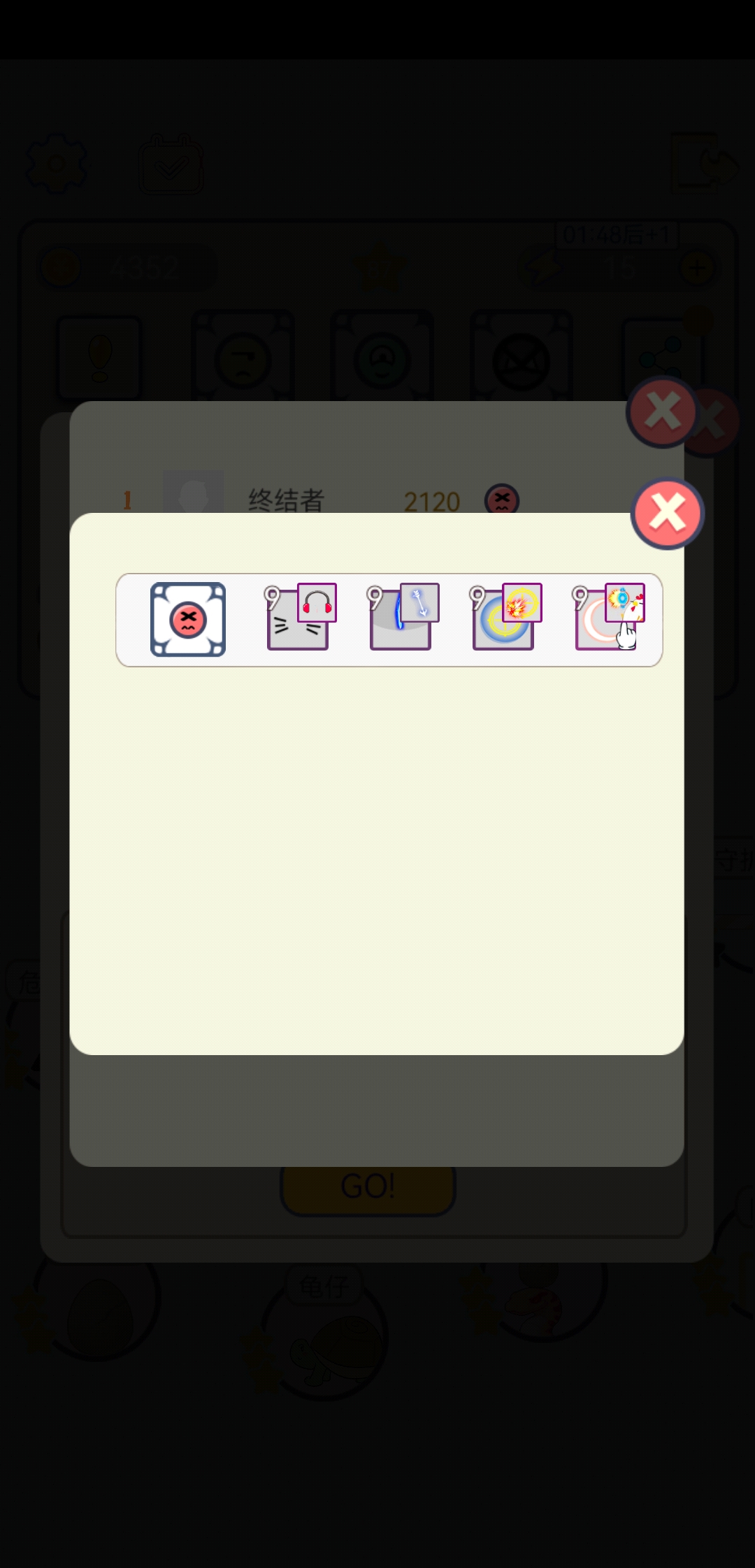
Task: Tap the 01:48后+1 timer badge
Action: (616, 235)
